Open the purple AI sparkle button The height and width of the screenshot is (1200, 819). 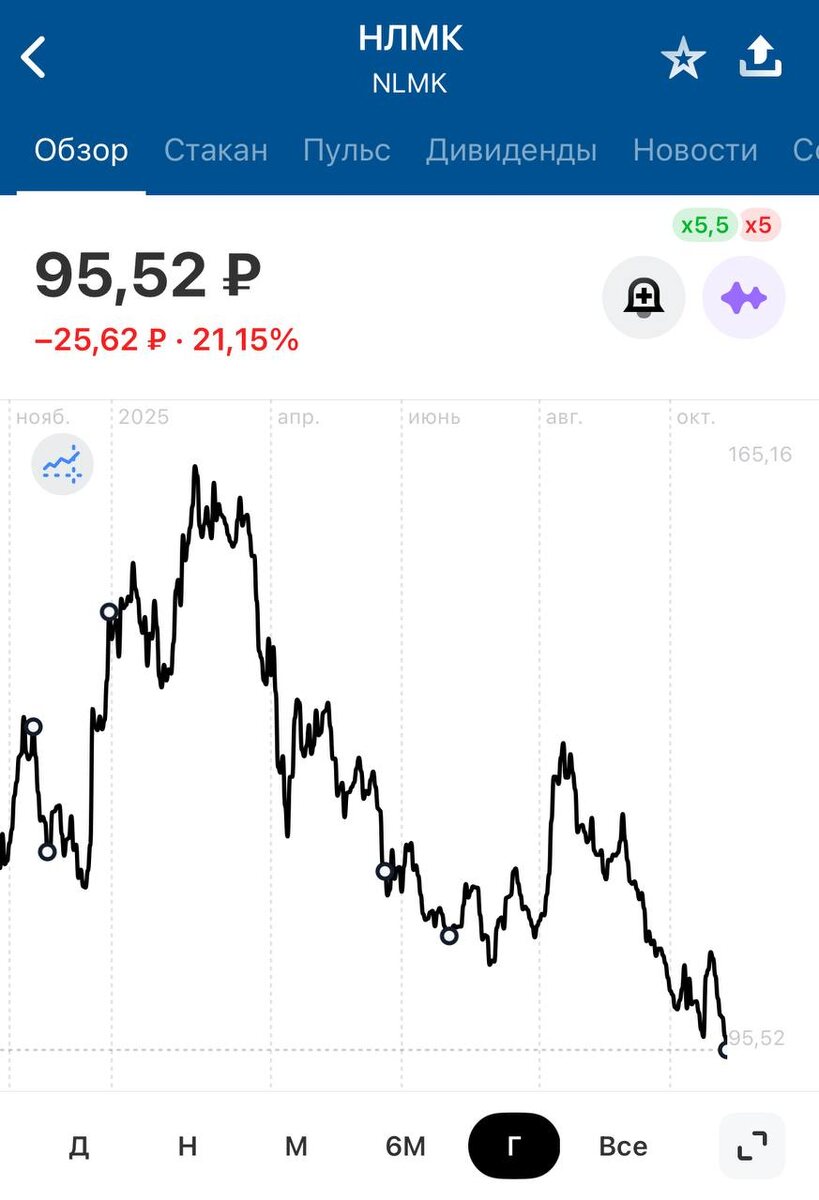click(744, 298)
